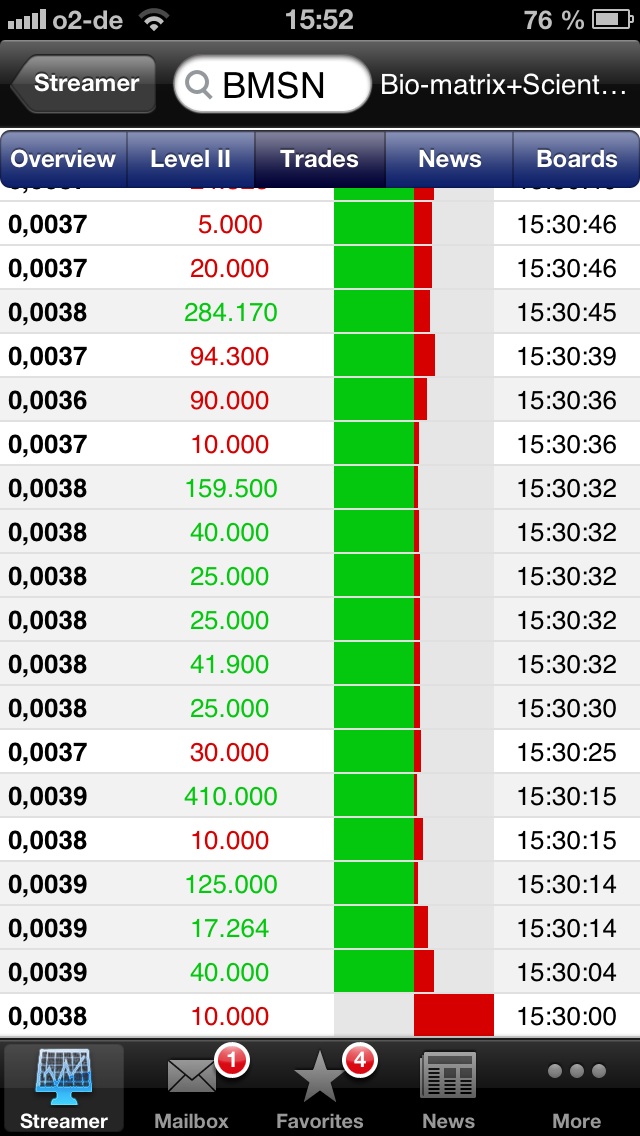Go to Favorites
The height and width of the screenshot is (1136, 640).
coord(320,1089)
